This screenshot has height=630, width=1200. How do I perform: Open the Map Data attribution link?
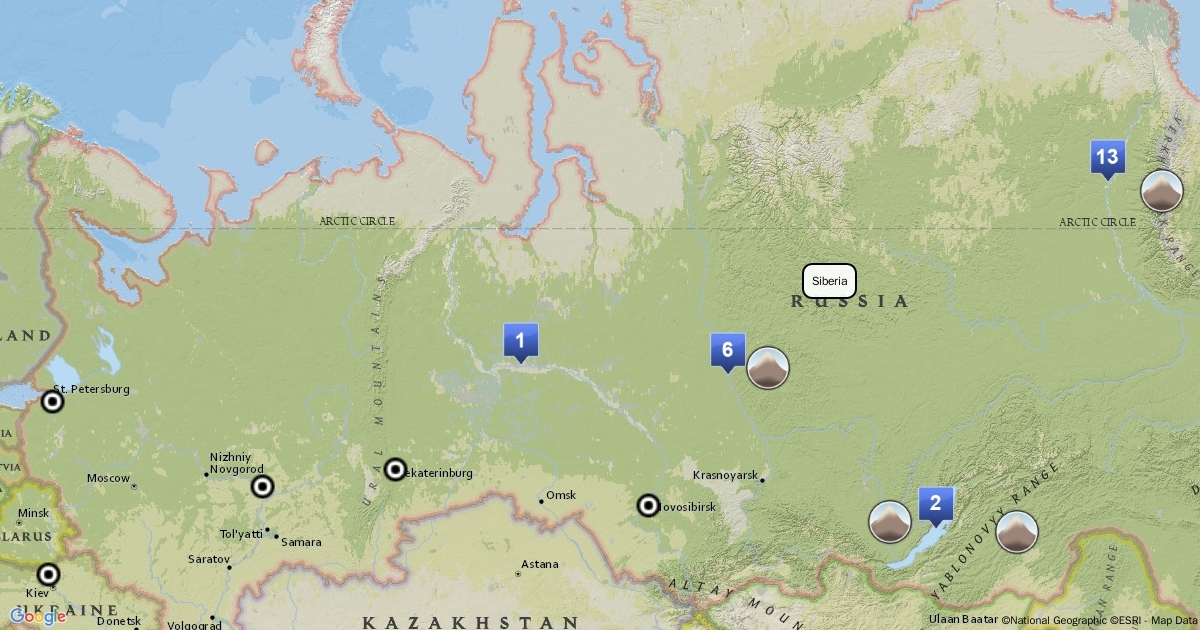[x=1174, y=620]
